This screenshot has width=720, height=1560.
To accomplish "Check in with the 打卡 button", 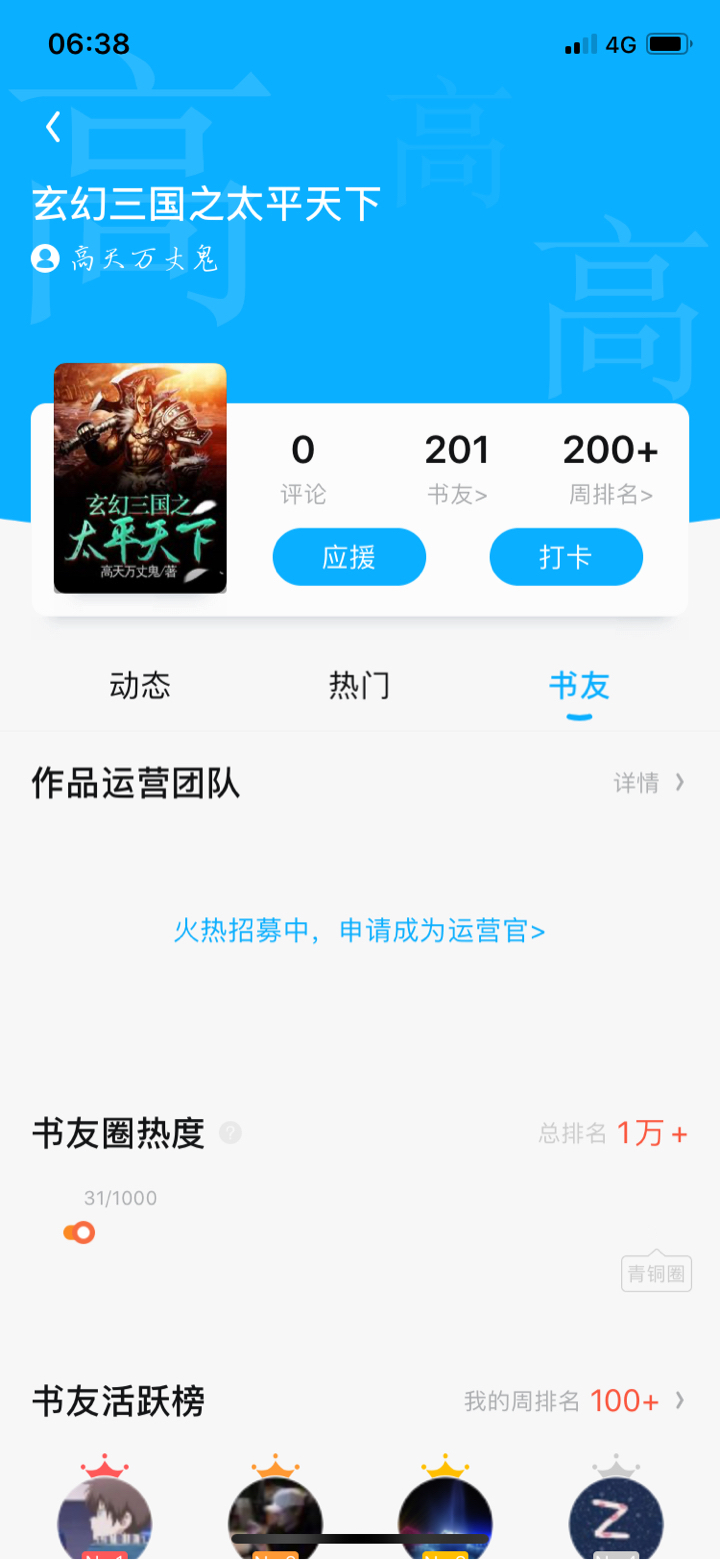I will pos(565,557).
